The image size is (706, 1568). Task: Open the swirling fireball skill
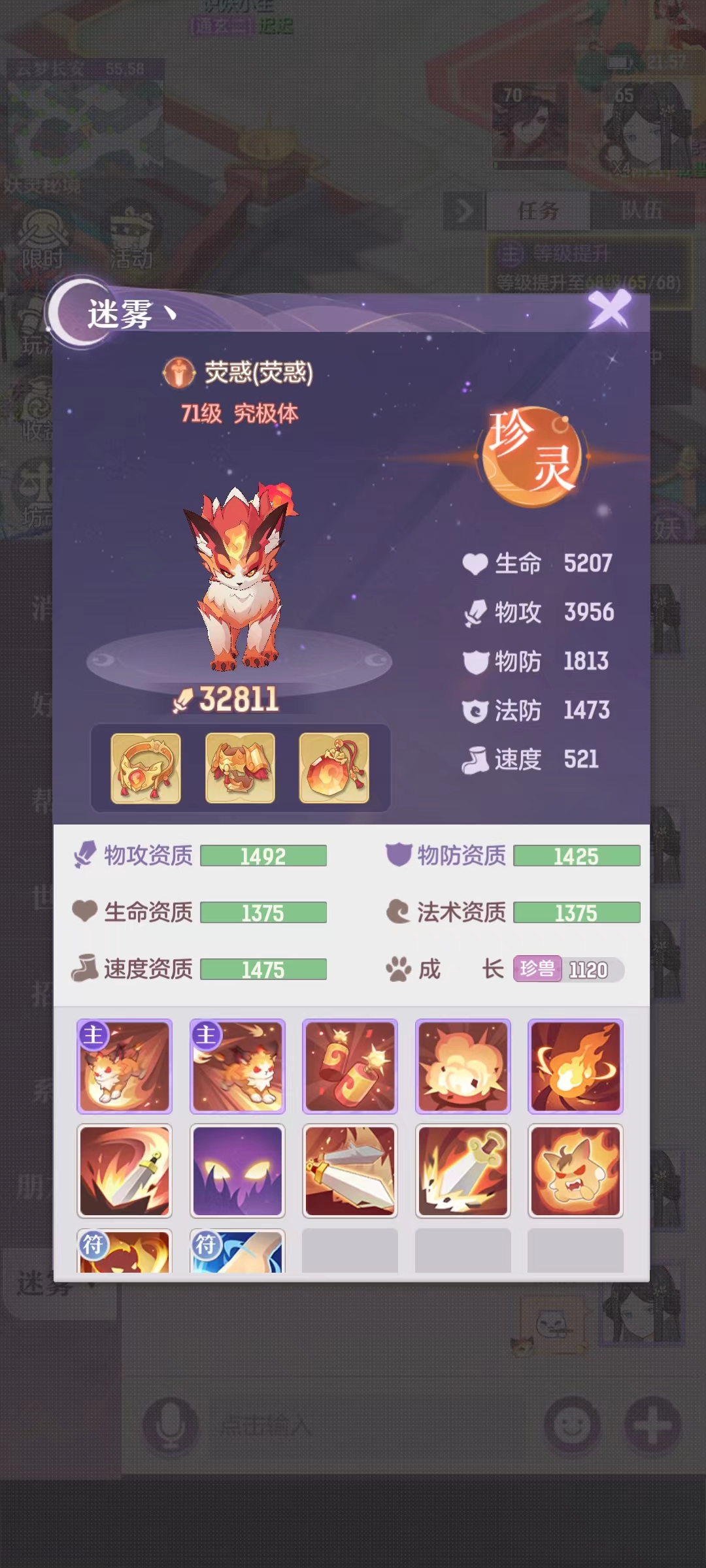(575, 1066)
